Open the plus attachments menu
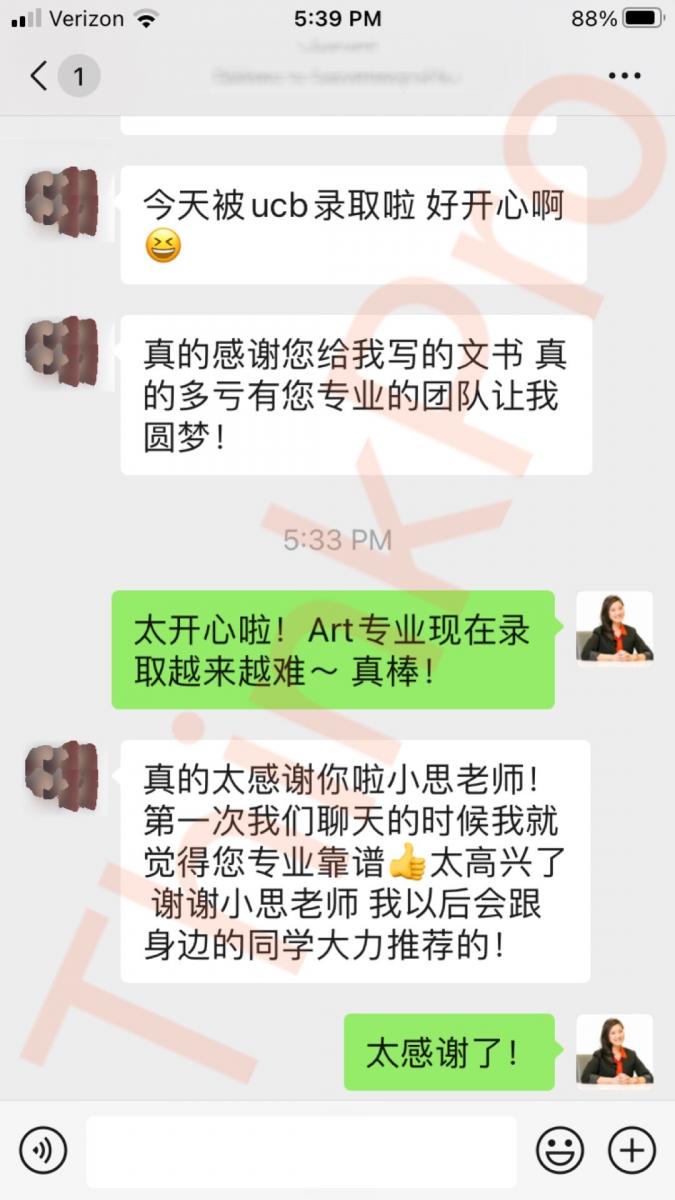This screenshot has width=675, height=1200. [632, 1150]
